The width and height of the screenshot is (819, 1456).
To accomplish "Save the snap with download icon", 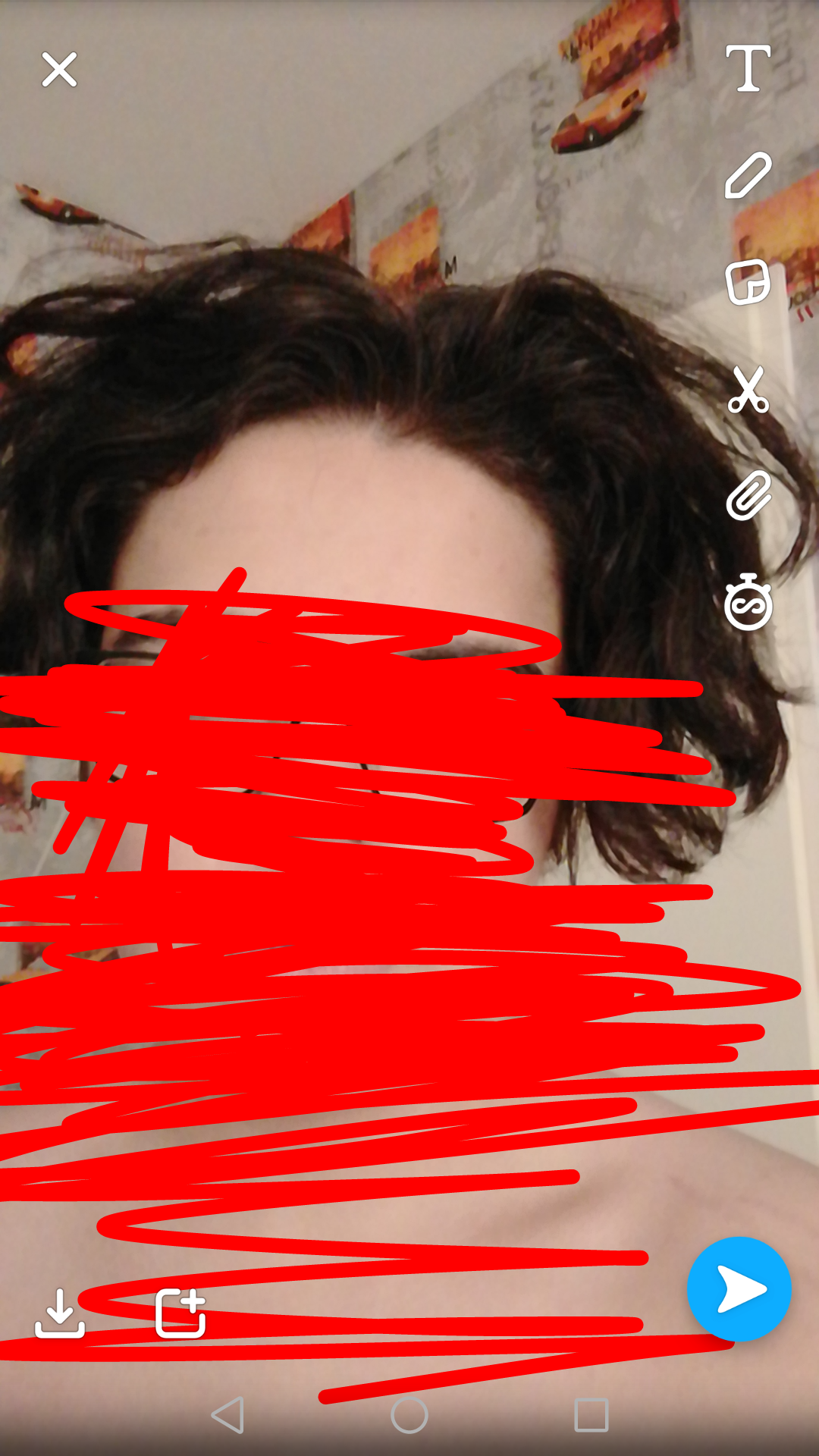I will (x=60, y=1313).
